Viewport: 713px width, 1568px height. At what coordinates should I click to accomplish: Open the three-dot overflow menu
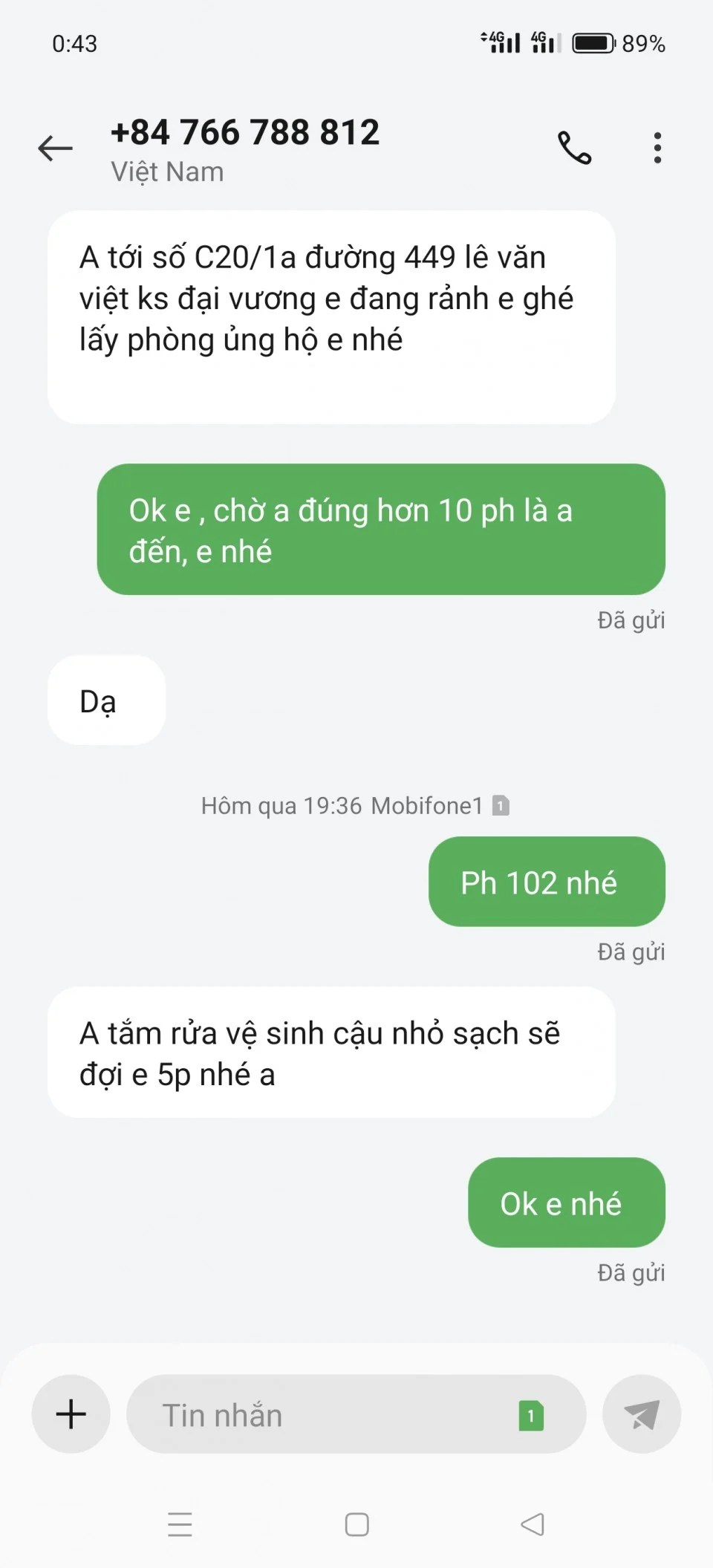657,148
